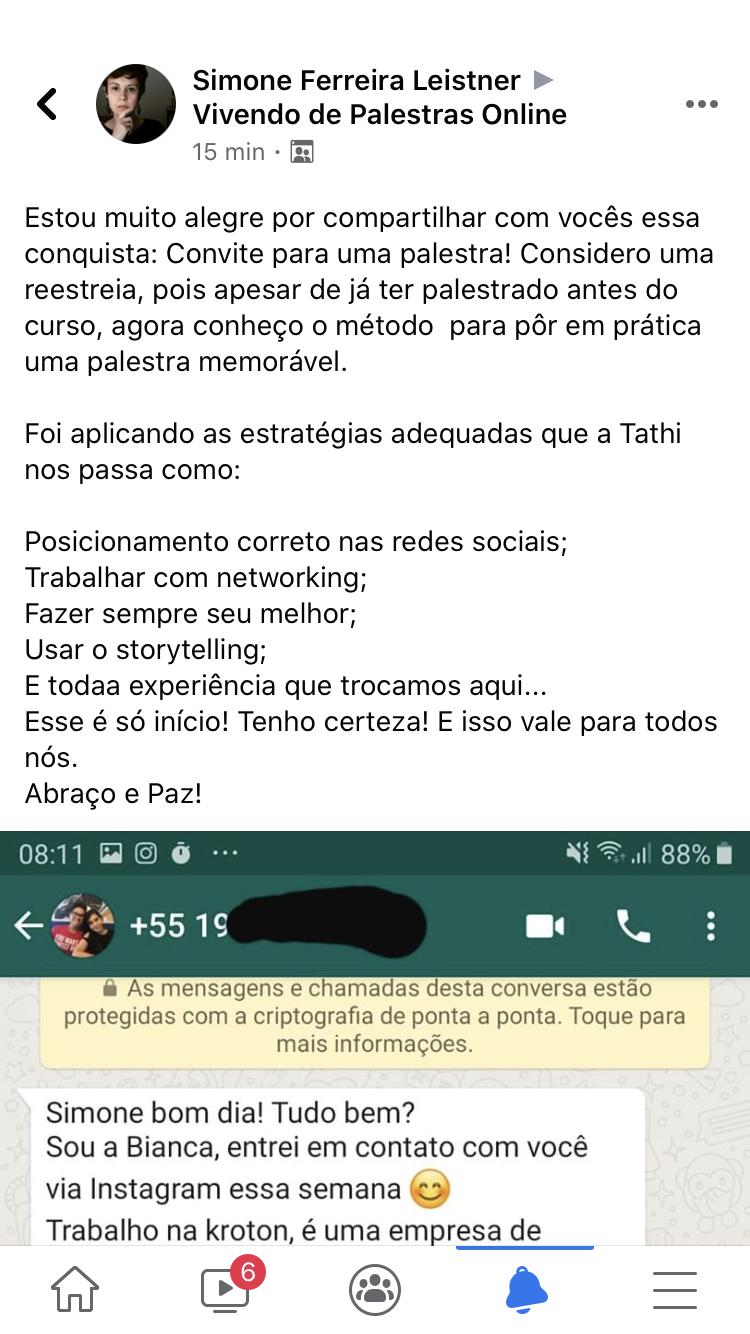Image resolution: width=750 pixels, height=1334 pixels.
Task: Open the notifications bell tab
Action: (526, 1290)
